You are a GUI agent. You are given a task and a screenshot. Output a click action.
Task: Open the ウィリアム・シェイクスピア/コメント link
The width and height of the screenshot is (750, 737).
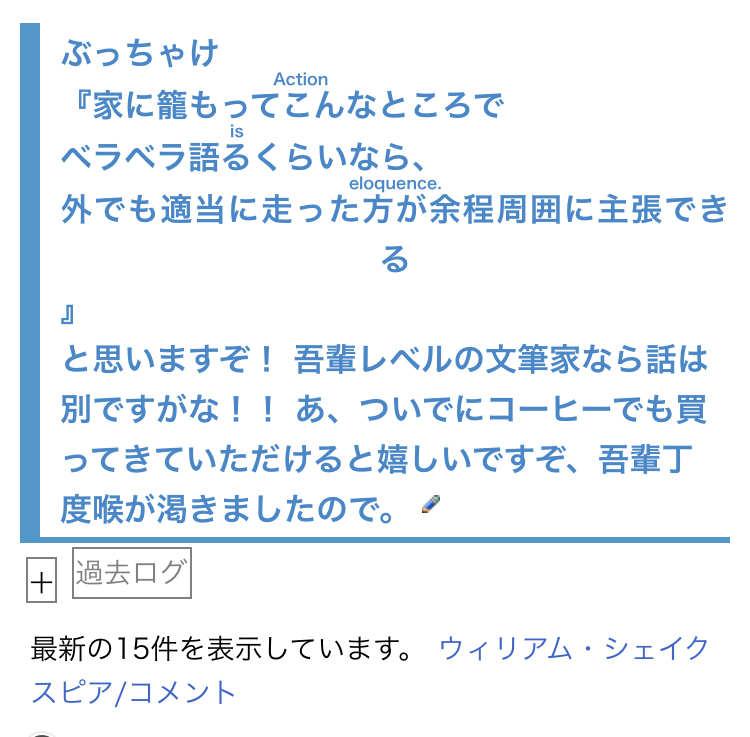coord(573,649)
